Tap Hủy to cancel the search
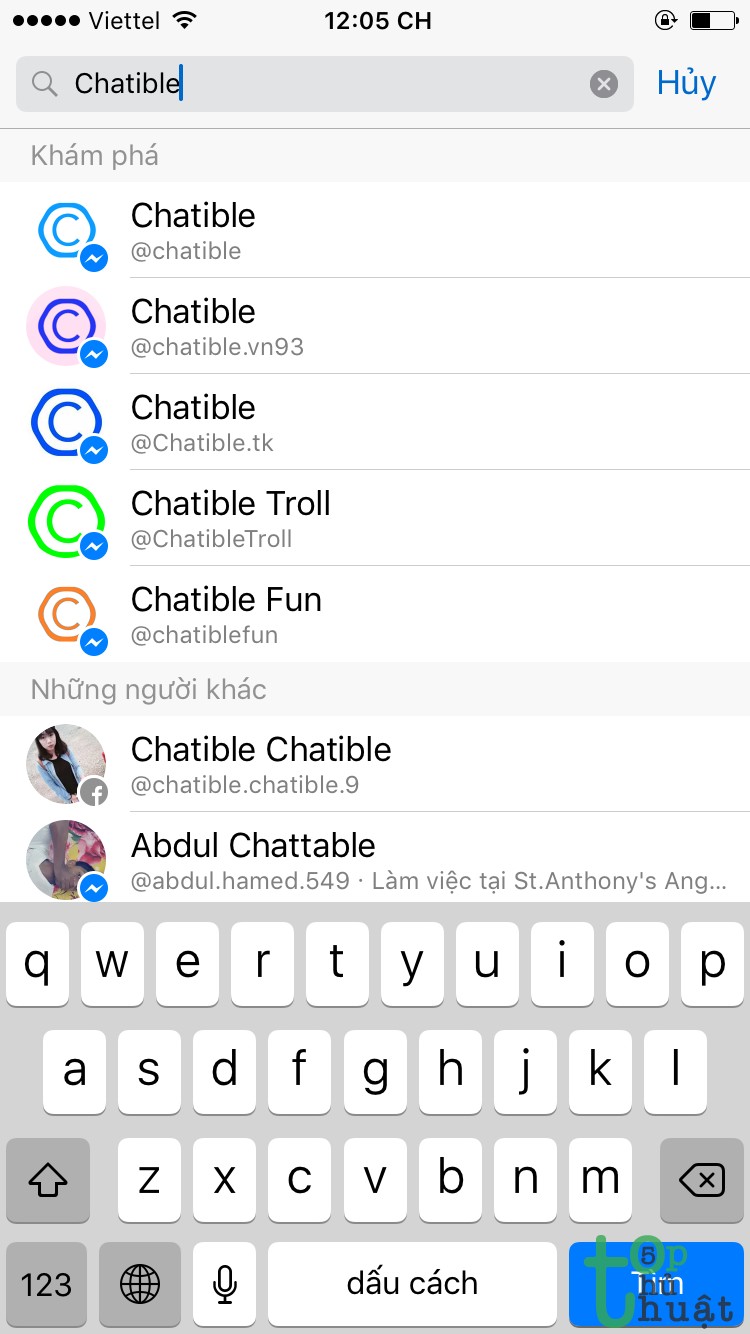The image size is (750, 1334). pyautogui.click(x=686, y=83)
